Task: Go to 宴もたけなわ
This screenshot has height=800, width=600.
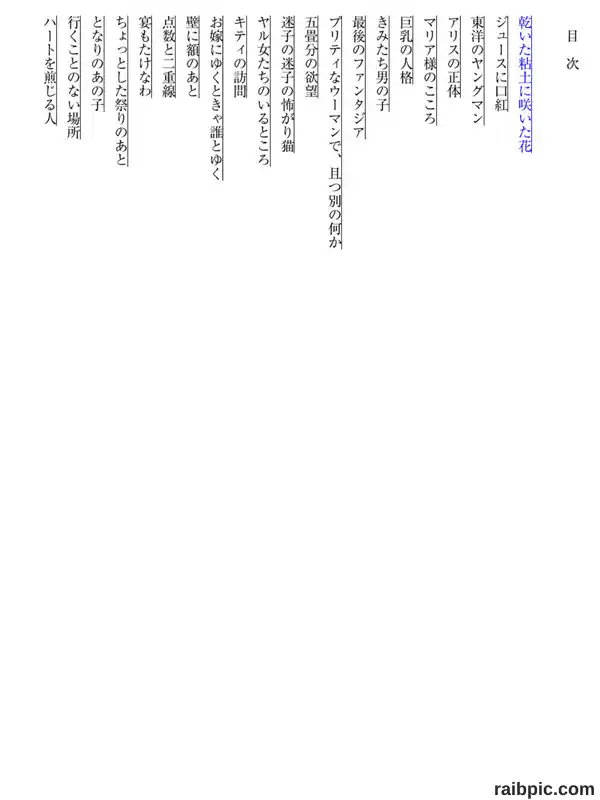Action: click(145, 56)
